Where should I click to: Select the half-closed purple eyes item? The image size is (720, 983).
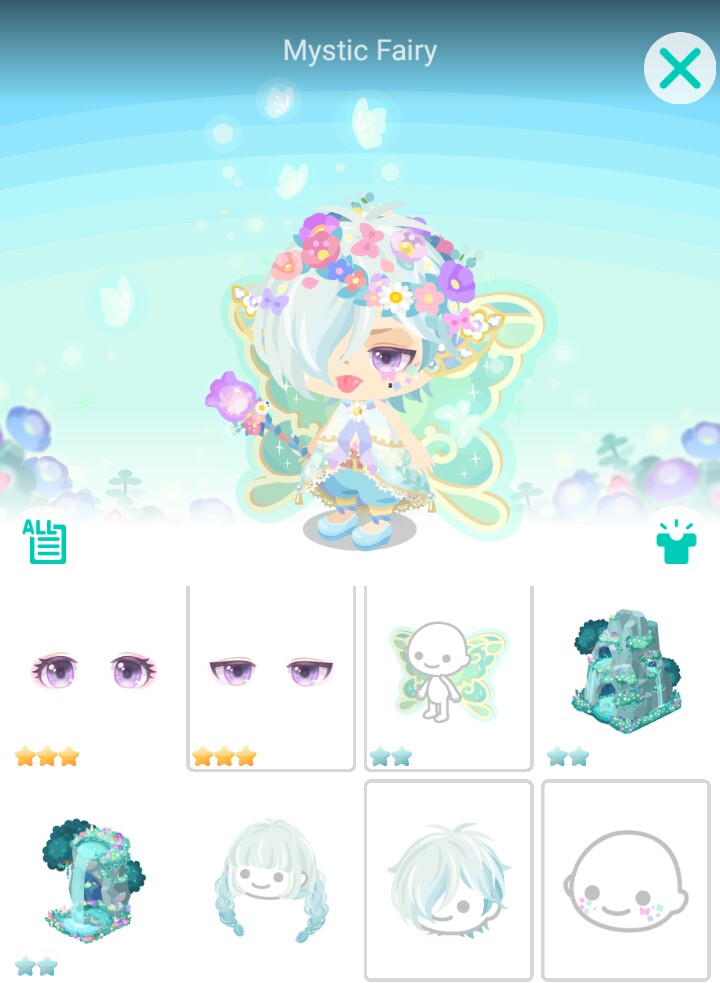271,677
